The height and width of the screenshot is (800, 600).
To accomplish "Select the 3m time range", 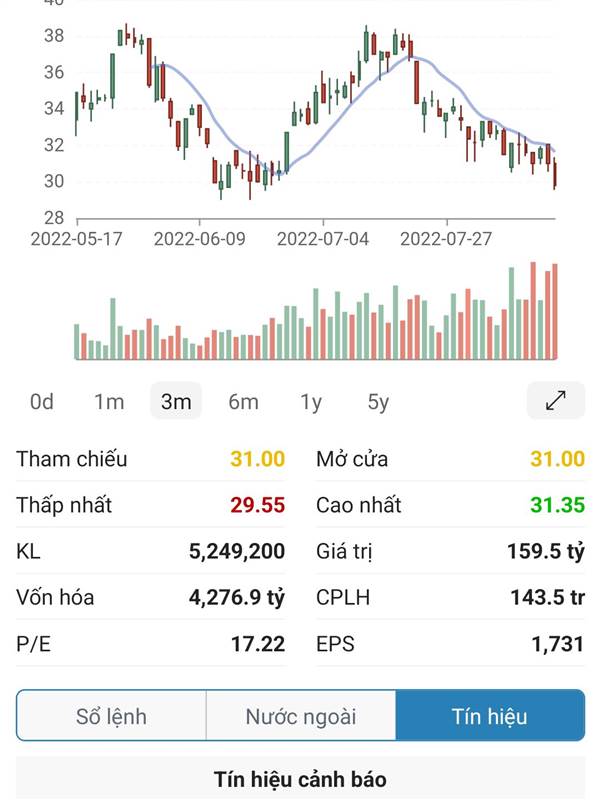I will pyautogui.click(x=176, y=402).
